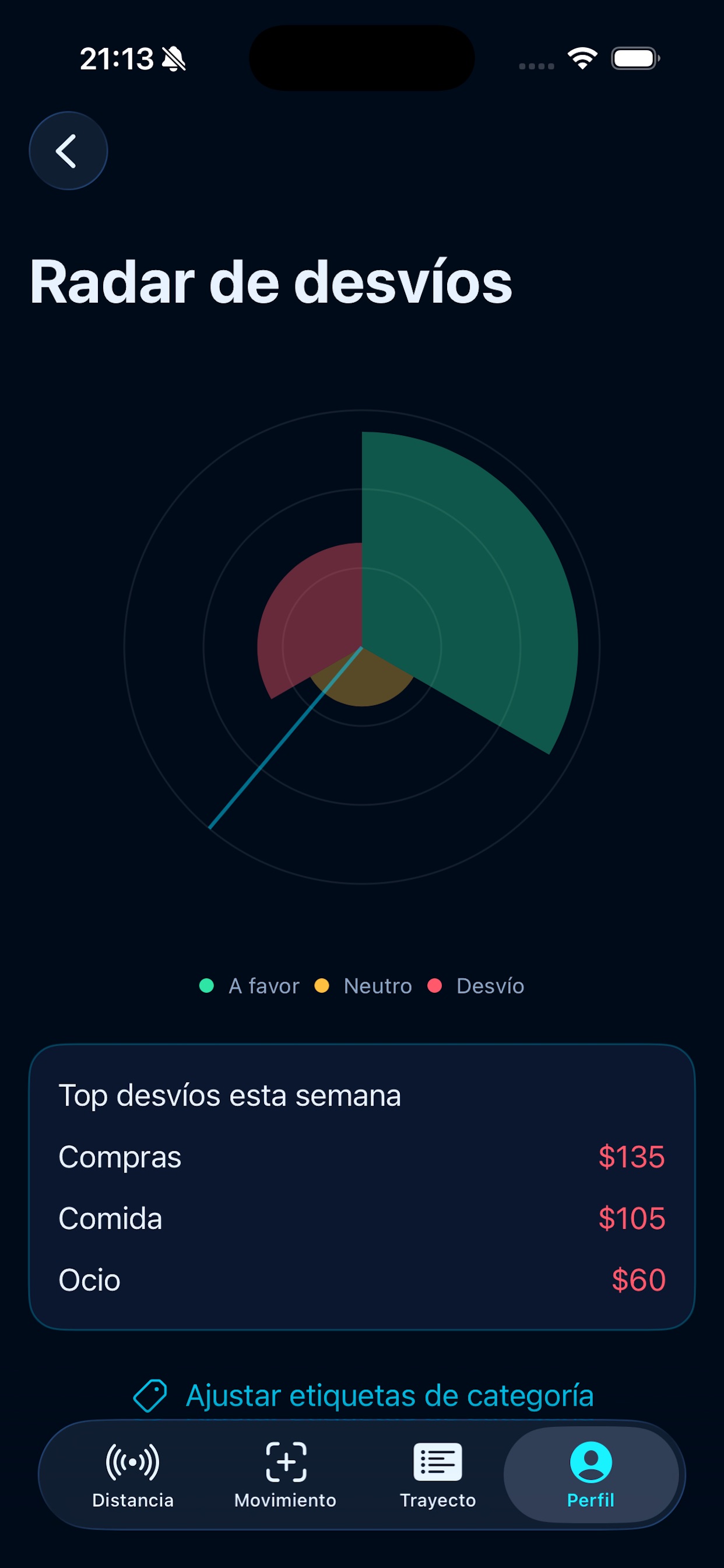
Task: Switch to the Distancia tab
Action: click(133, 1475)
